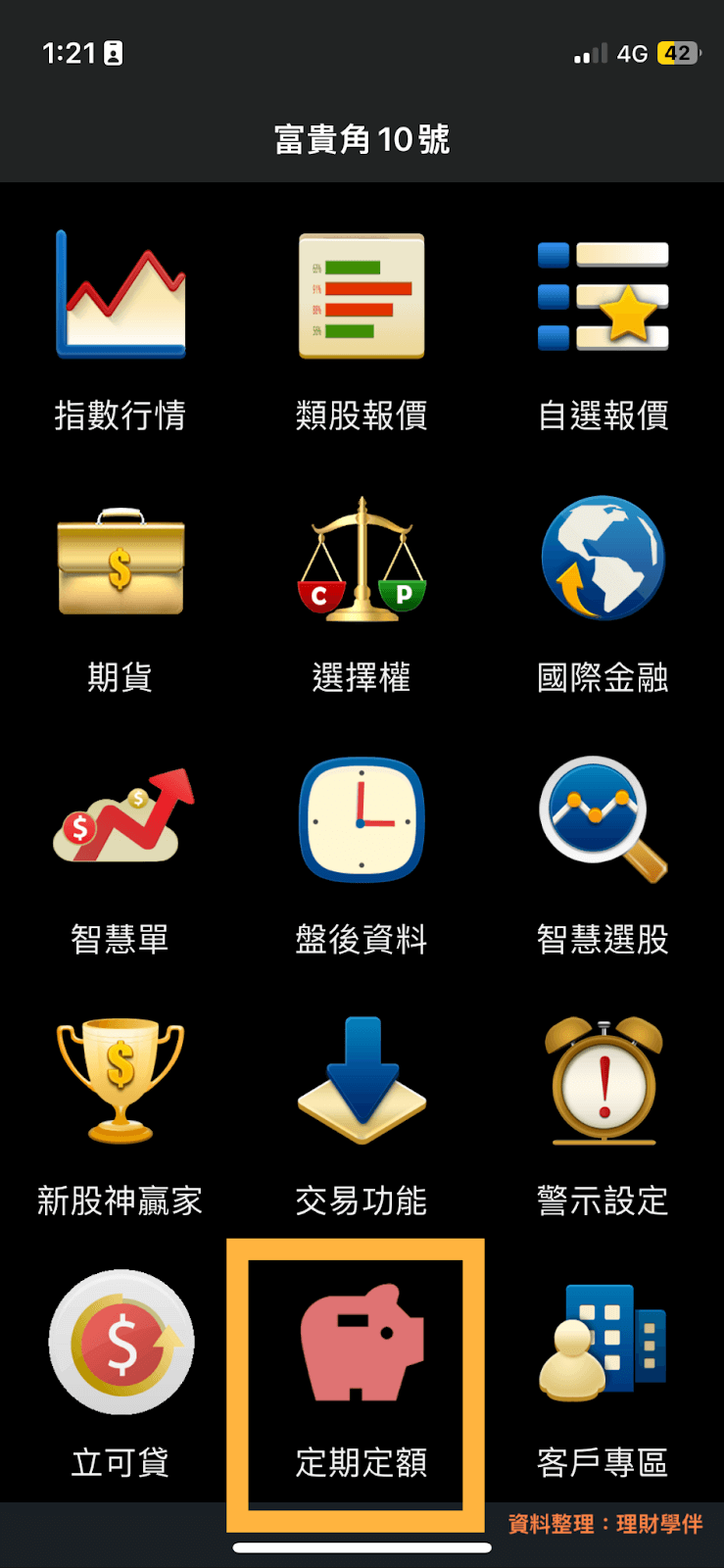724x1568 pixels.
Task: Open 指數行情 index quotes
Action: point(121,295)
